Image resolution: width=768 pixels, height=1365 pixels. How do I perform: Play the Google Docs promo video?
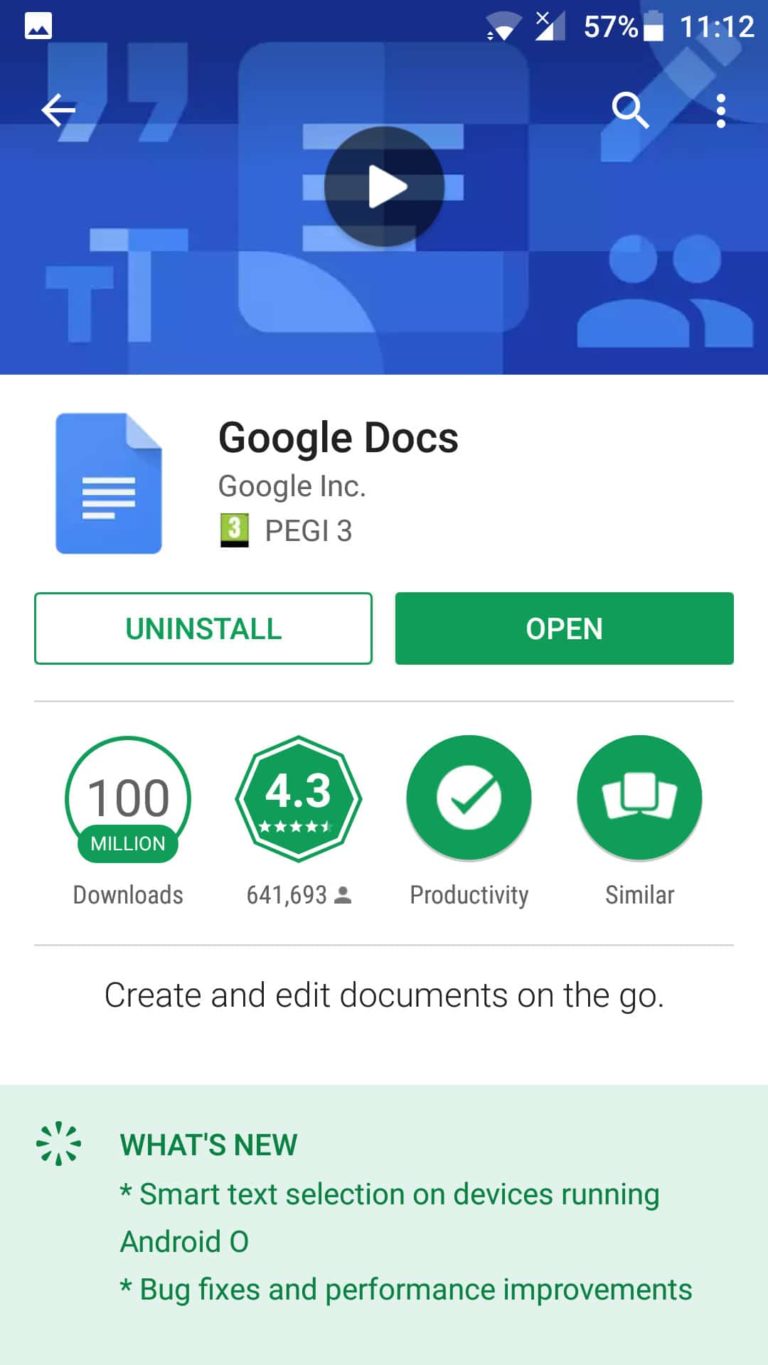[384, 187]
